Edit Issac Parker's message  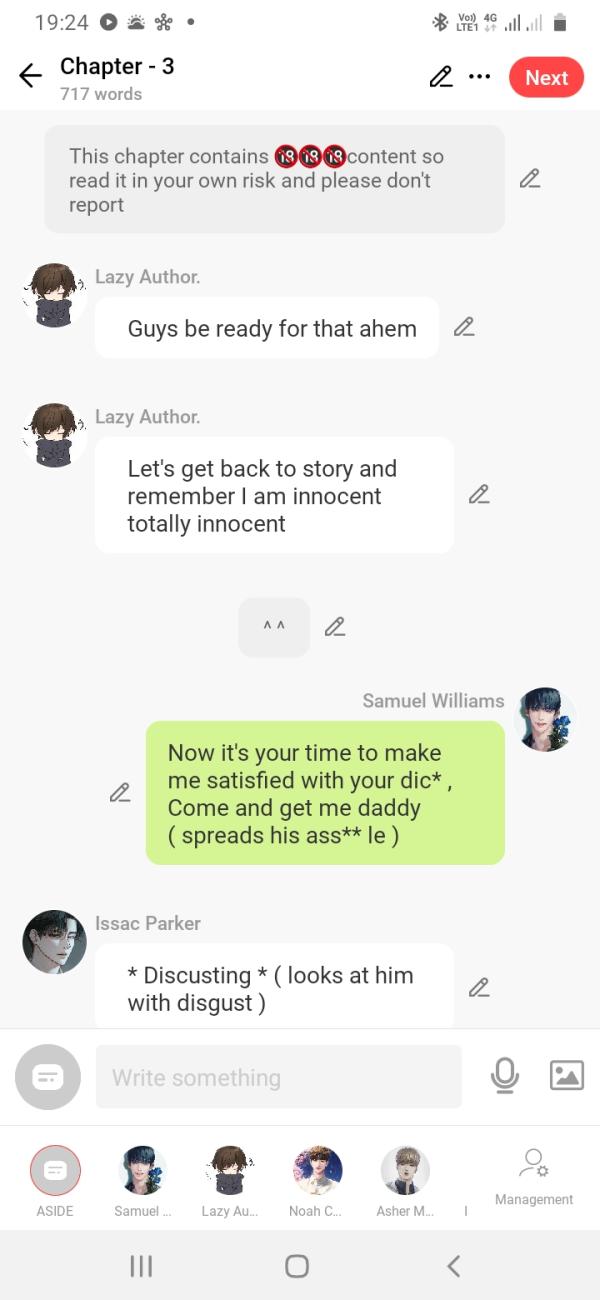click(479, 988)
